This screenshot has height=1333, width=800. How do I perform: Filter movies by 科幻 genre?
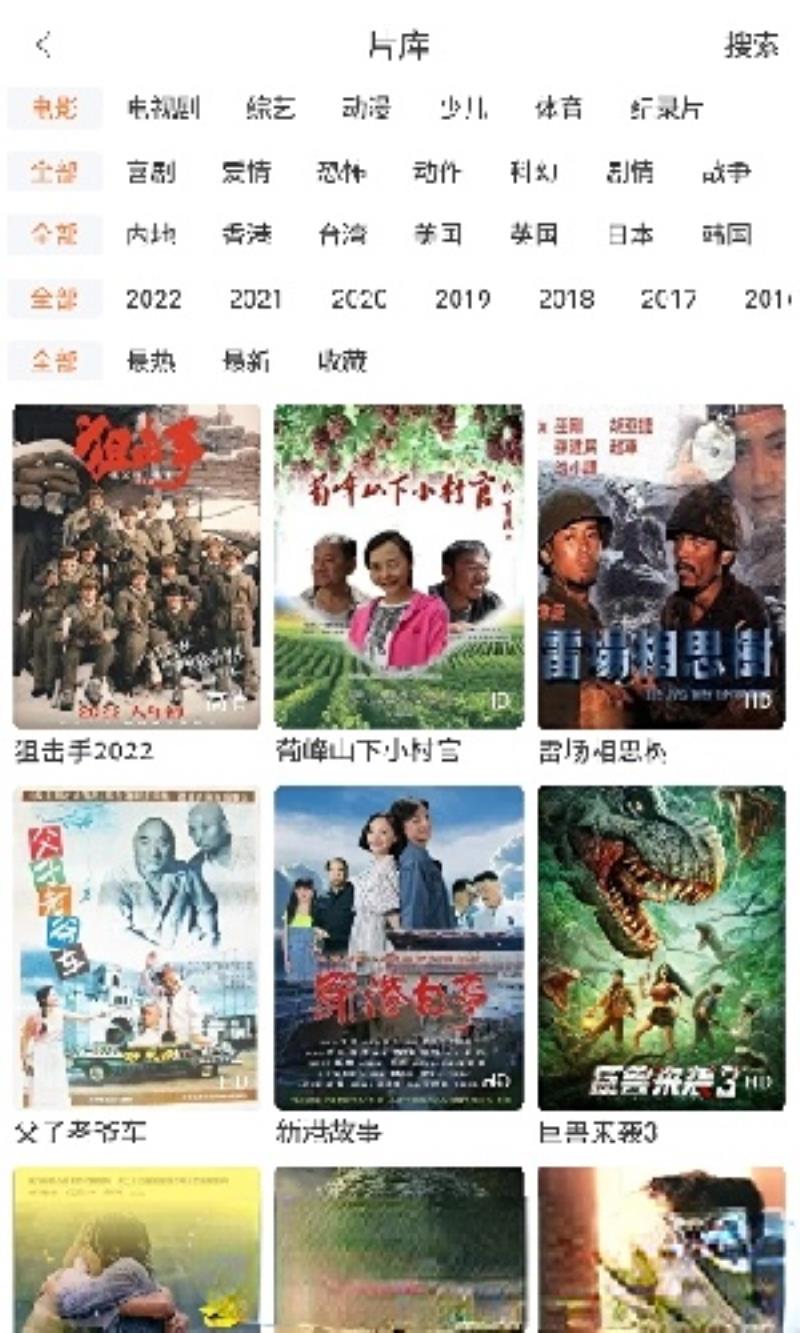[x=534, y=172]
